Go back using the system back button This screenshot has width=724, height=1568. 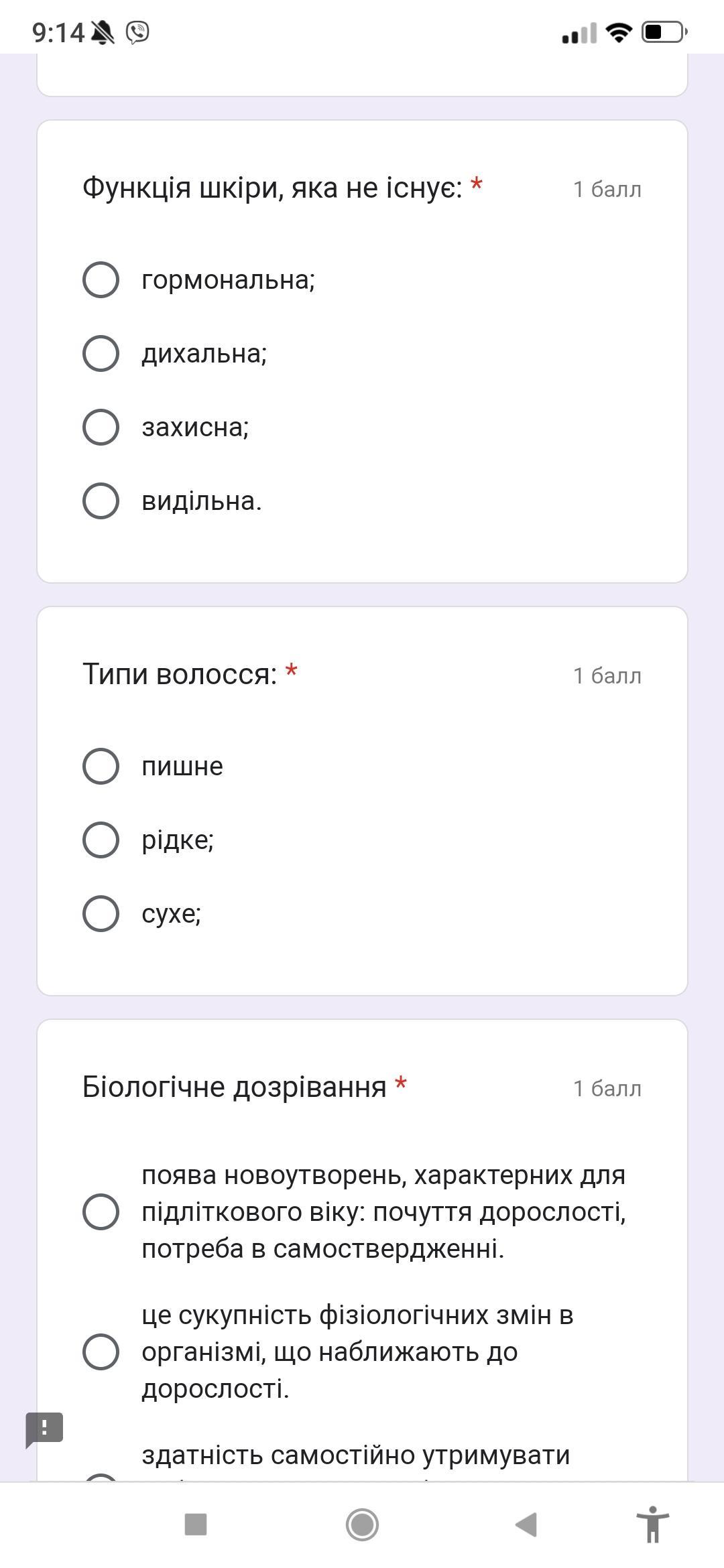[526, 1524]
